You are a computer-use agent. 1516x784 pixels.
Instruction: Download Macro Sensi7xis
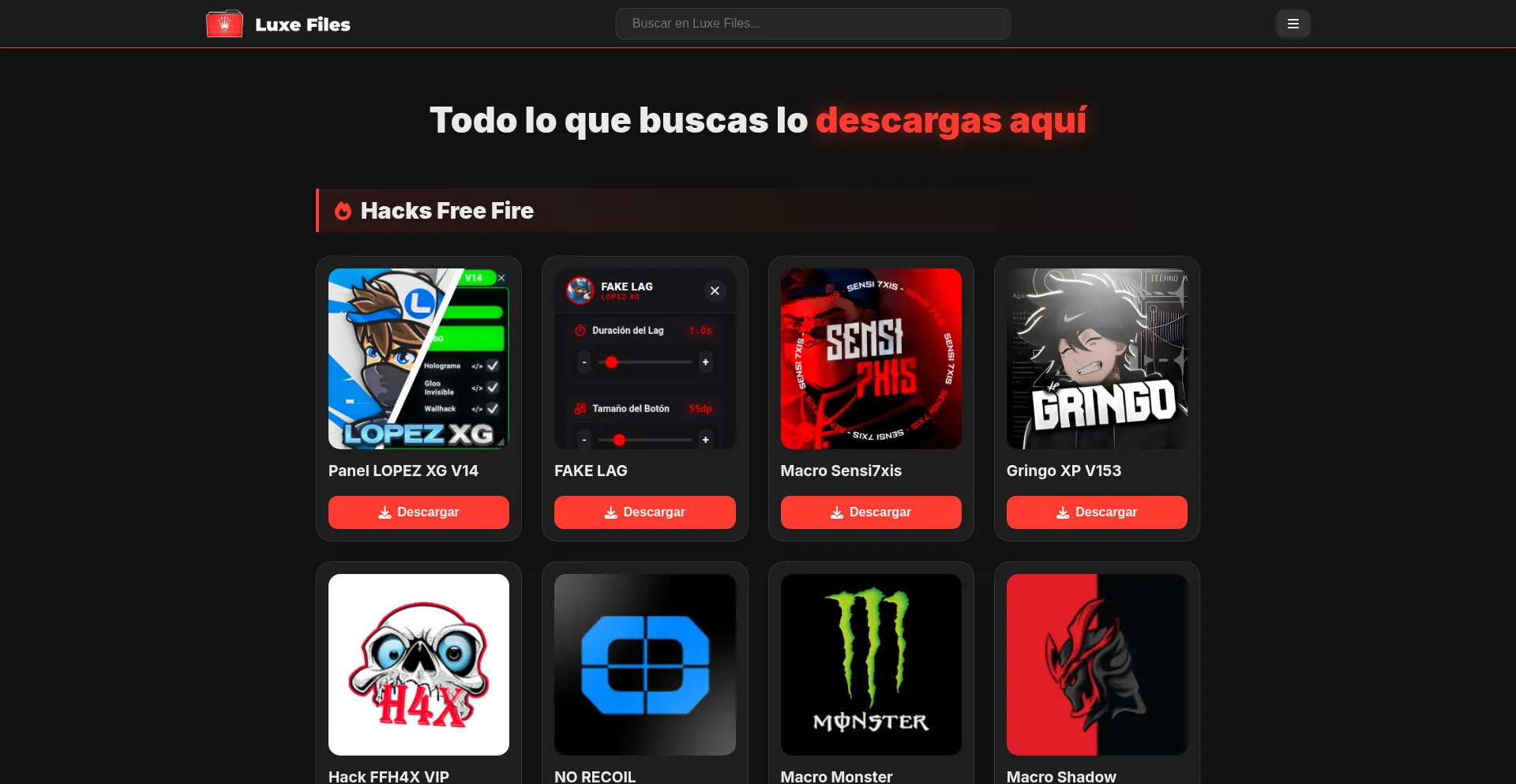870,512
